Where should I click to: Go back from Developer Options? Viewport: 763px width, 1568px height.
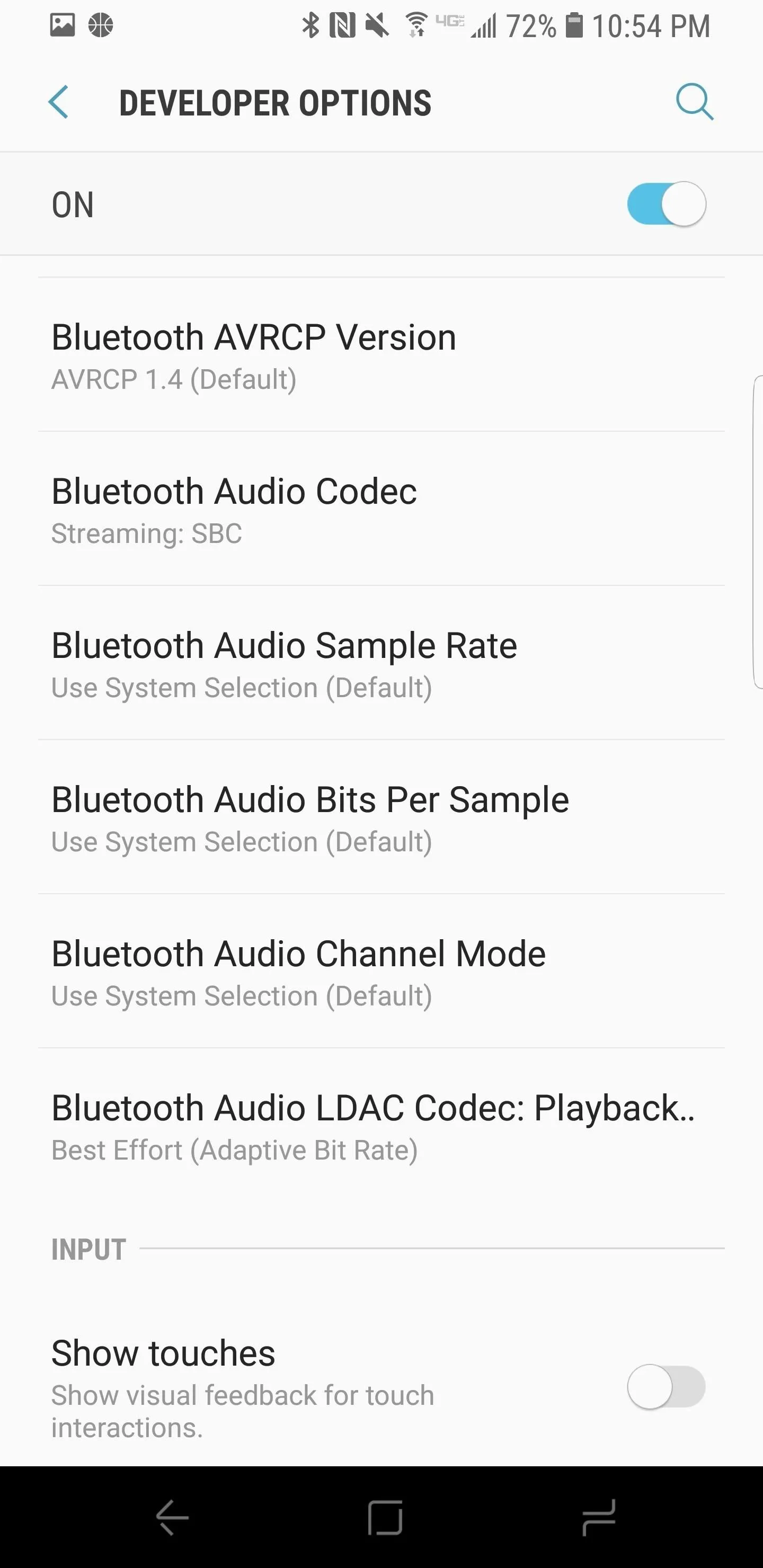click(x=58, y=102)
